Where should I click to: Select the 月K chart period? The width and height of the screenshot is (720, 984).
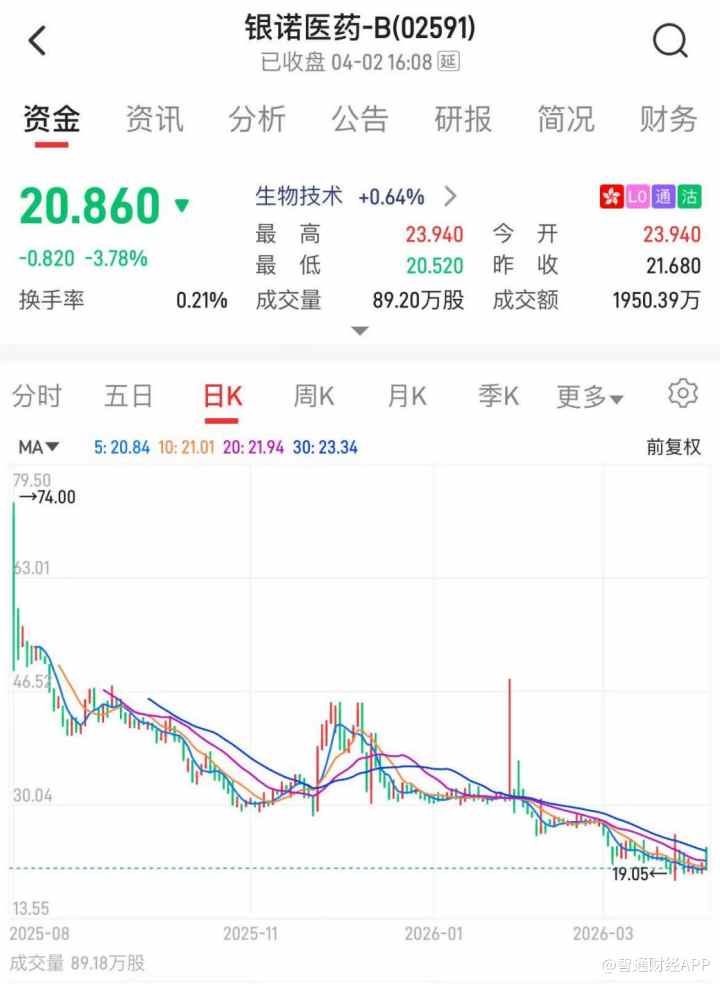click(407, 396)
